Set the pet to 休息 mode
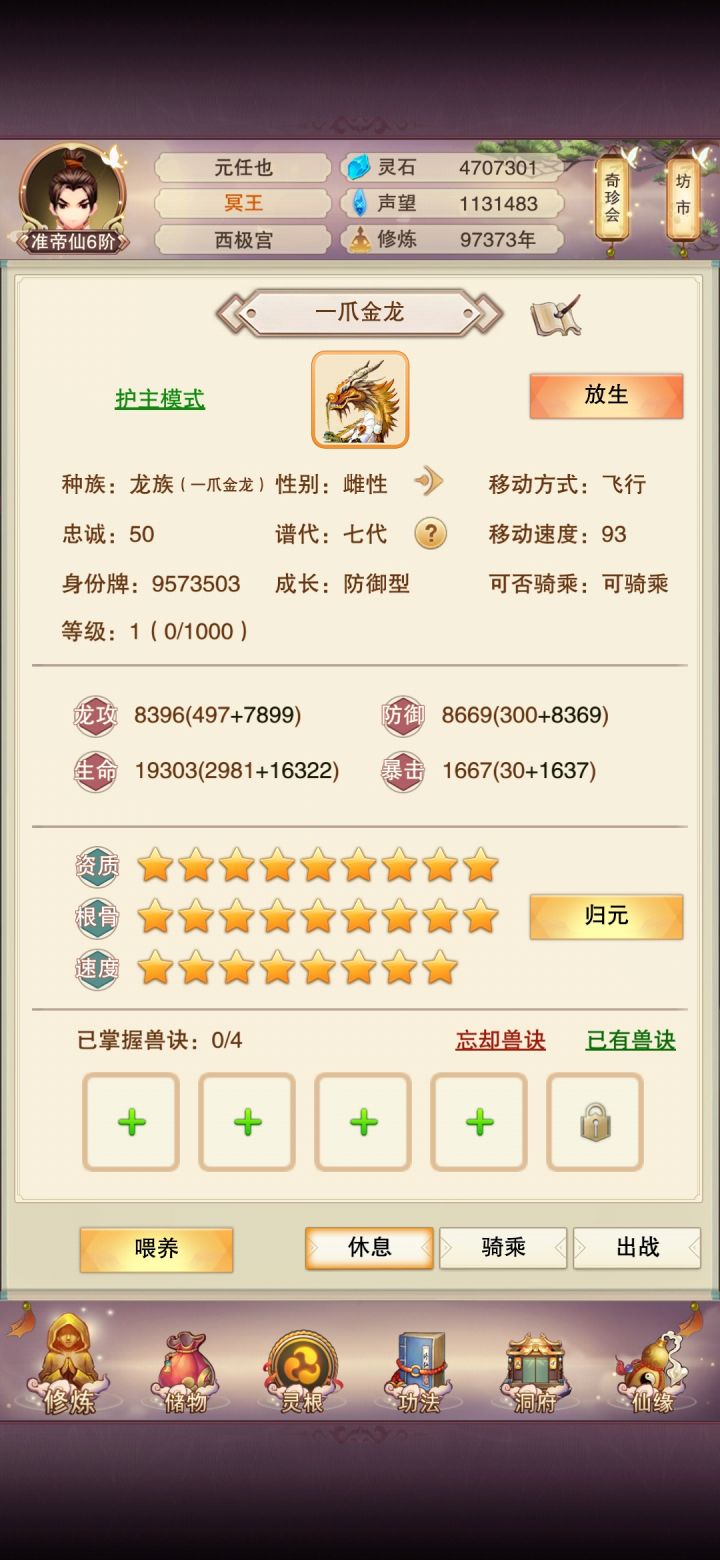The width and height of the screenshot is (720, 1560). (368, 1247)
